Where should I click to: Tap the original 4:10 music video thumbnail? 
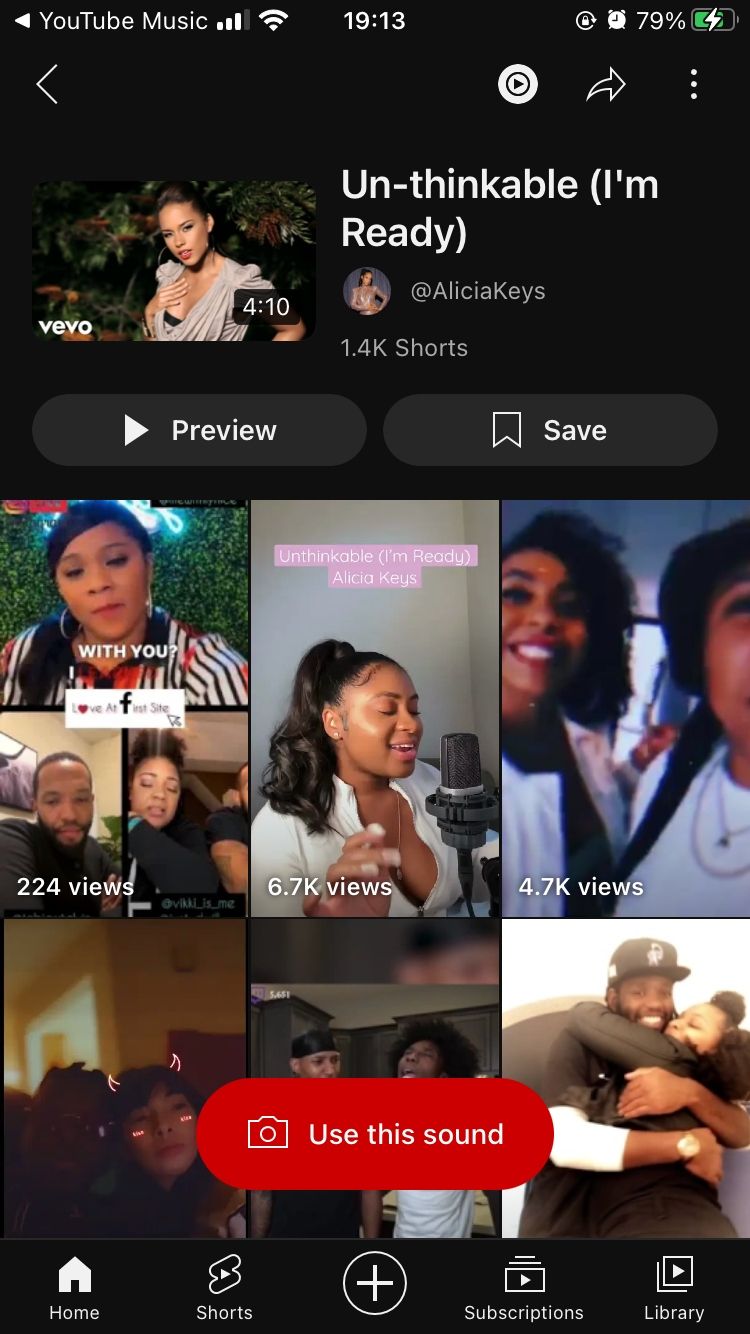(172, 260)
